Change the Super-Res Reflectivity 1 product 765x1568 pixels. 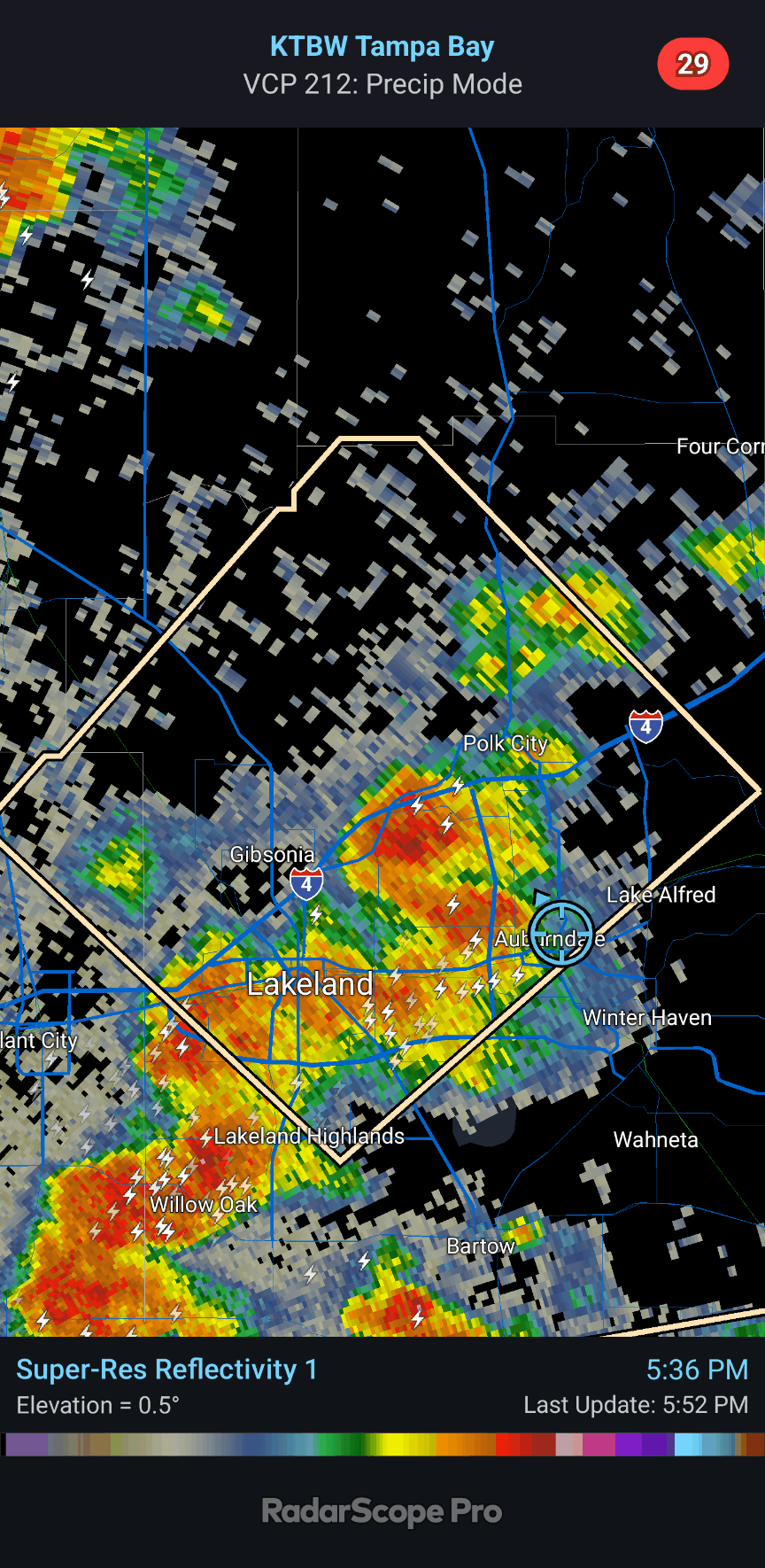coord(166,1370)
